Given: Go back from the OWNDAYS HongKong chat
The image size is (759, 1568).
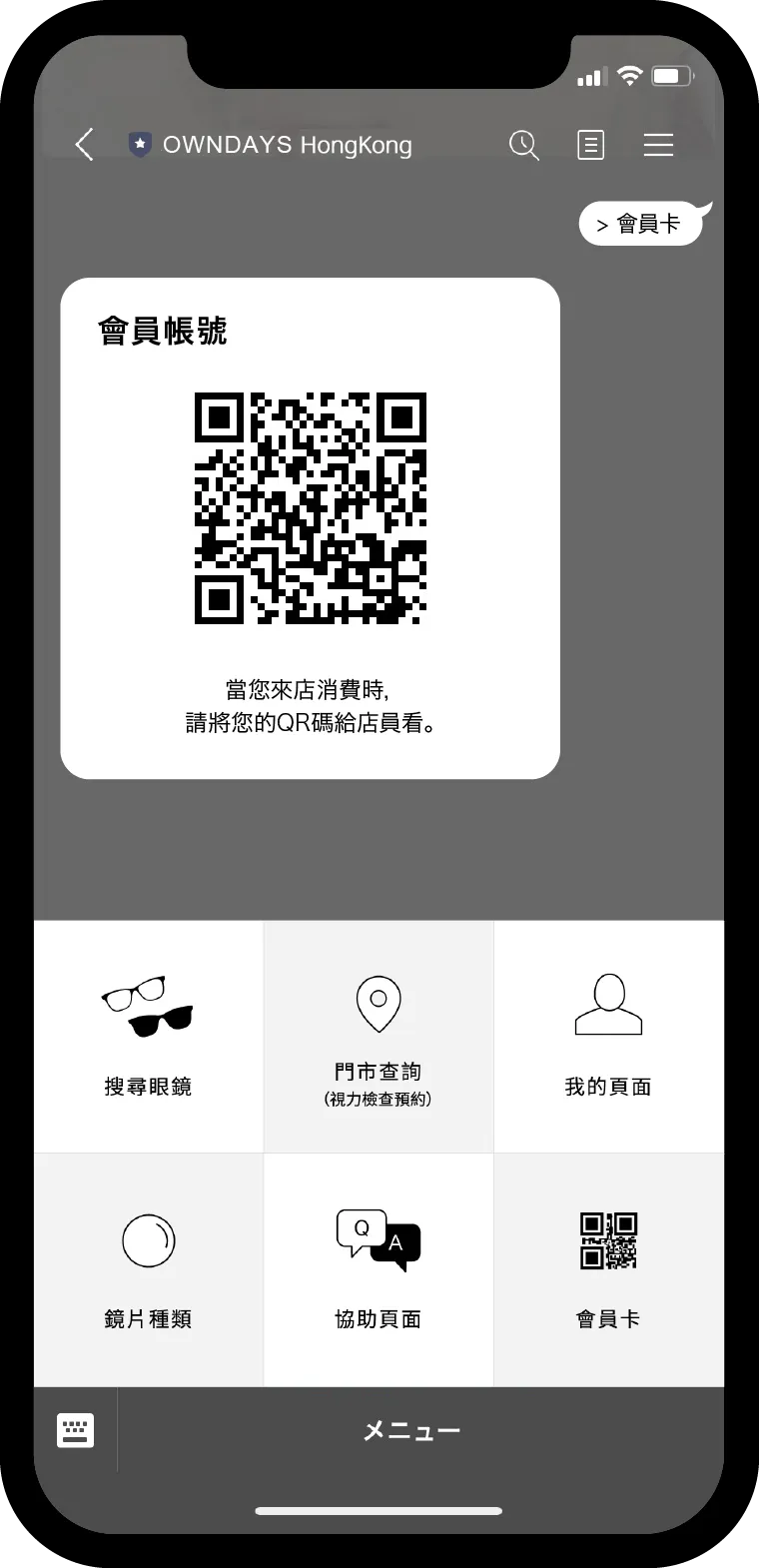Looking at the screenshot, I should [85, 145].
